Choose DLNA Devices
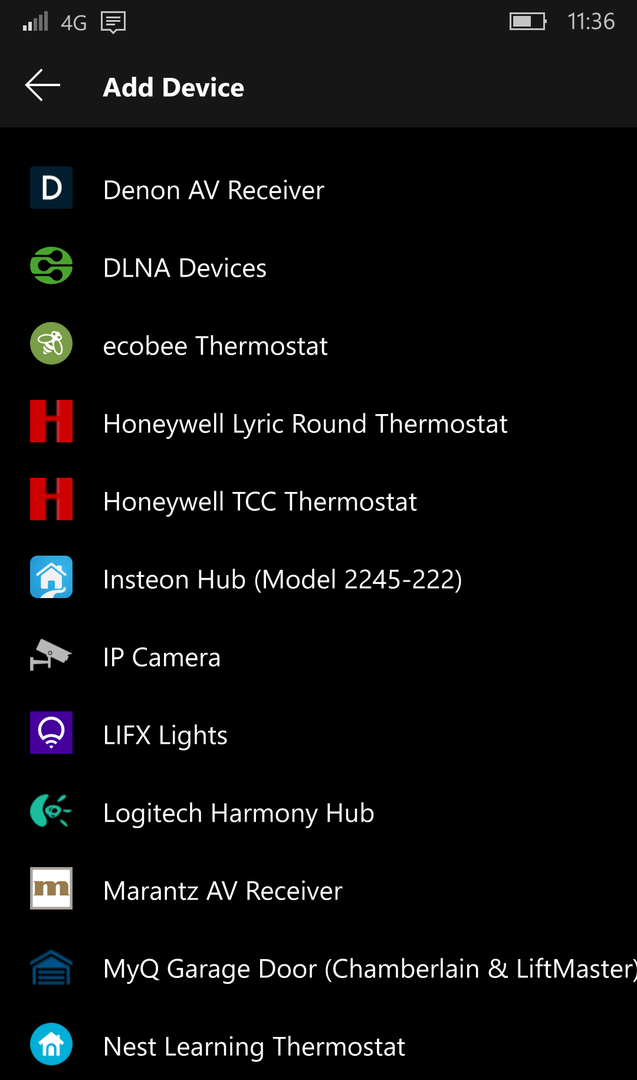Viewport: 637px width, 1080px height. (x=185, y=268)
